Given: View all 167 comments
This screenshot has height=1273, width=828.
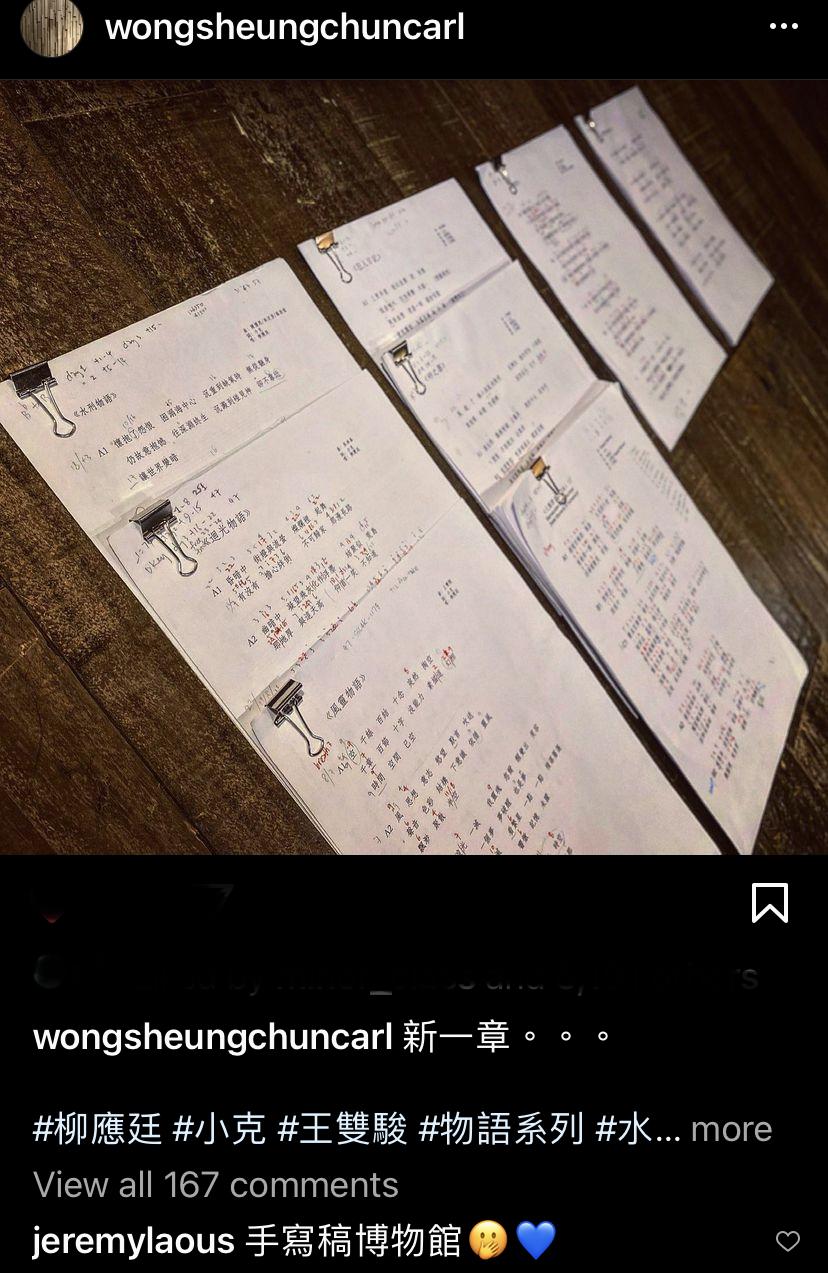Looking at the screenshot, I should pos(216,1185).
